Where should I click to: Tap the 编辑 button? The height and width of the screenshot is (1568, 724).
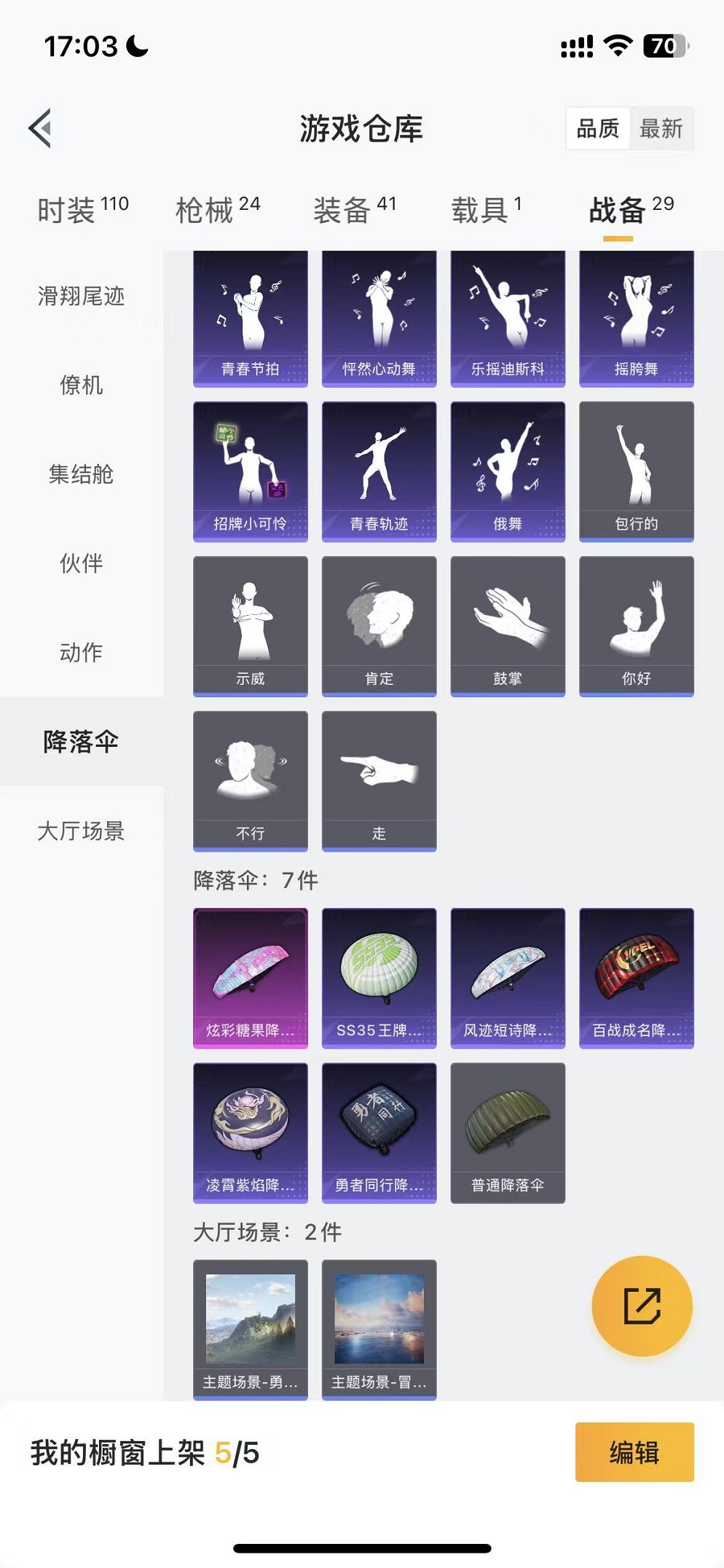point(634,1452)
